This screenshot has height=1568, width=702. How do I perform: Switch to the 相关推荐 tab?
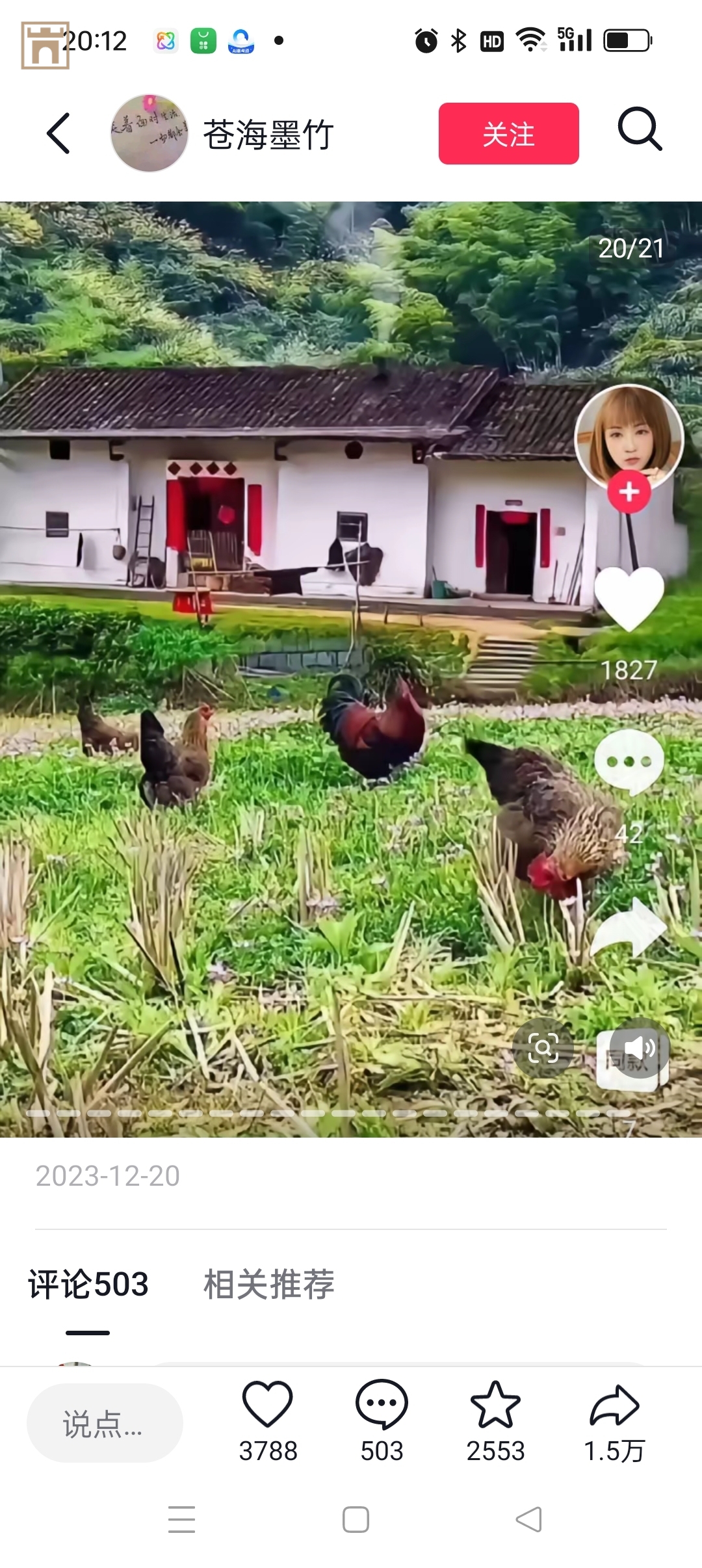(268, 1285)
